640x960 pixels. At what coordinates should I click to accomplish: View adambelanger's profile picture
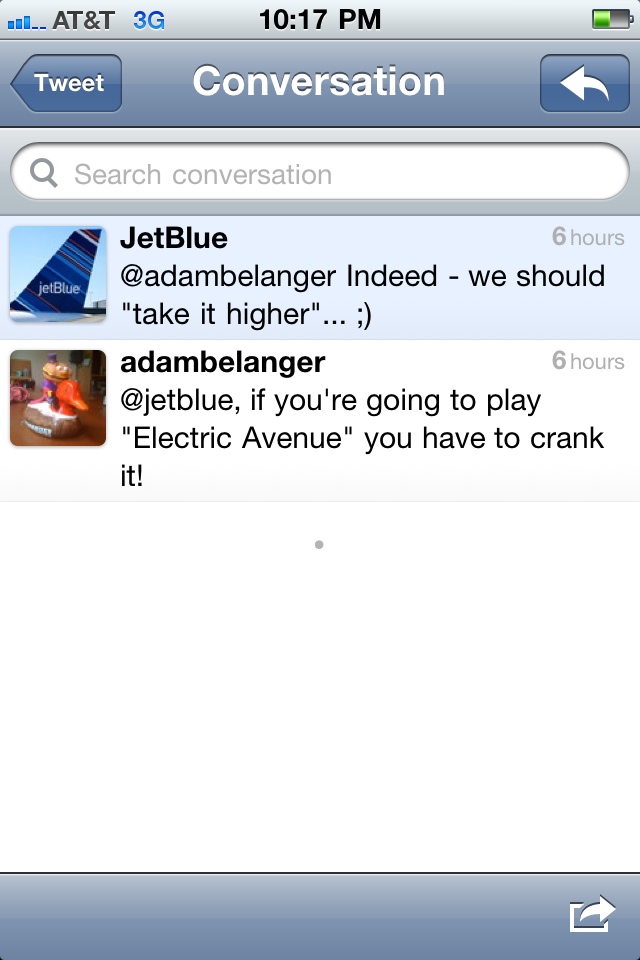pyautogui.click(x=58, y=397)
